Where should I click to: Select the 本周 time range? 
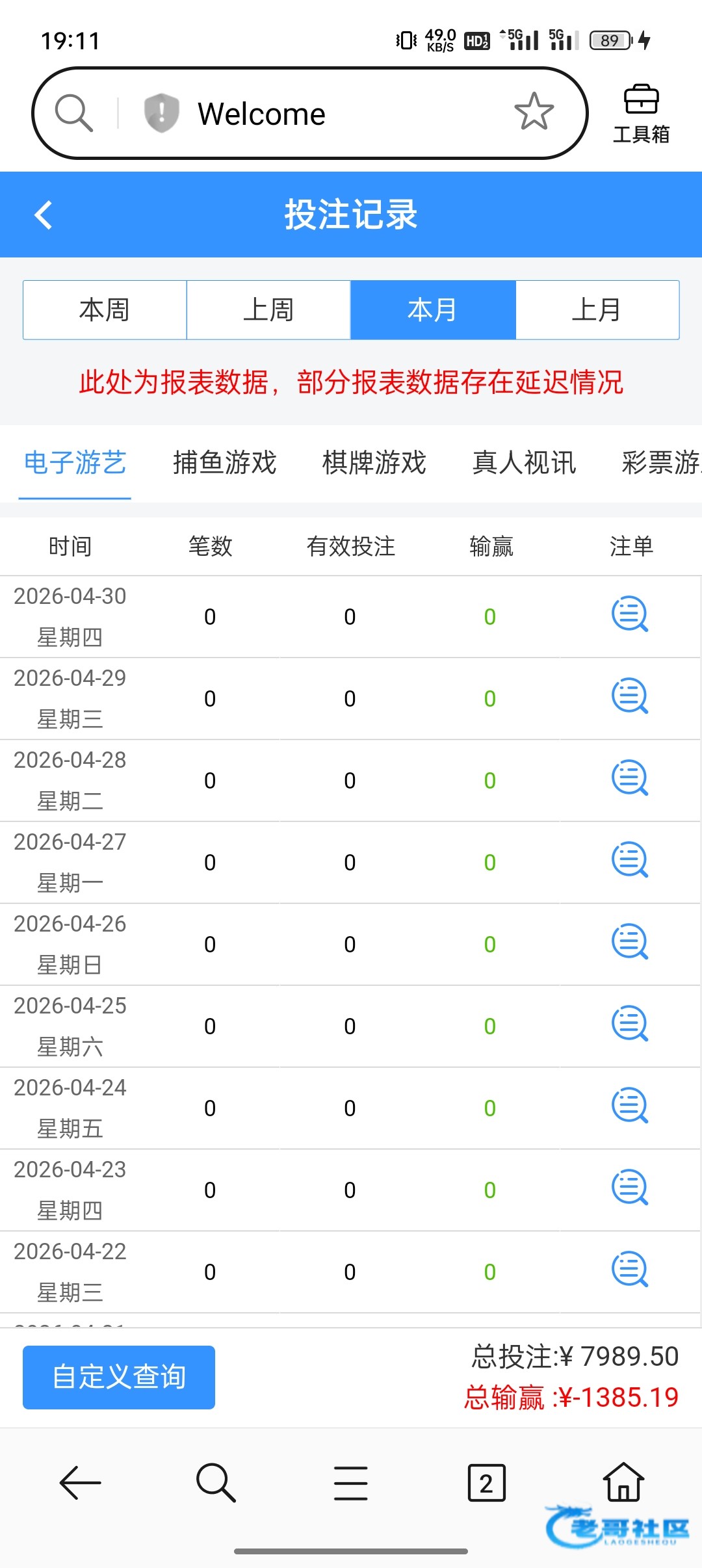coord(105,310)
